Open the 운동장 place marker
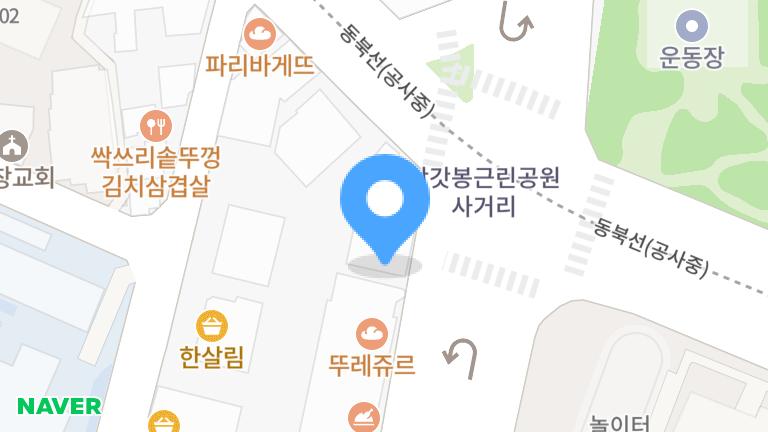This screenshot has width=768, height=432. pos(689,26)
